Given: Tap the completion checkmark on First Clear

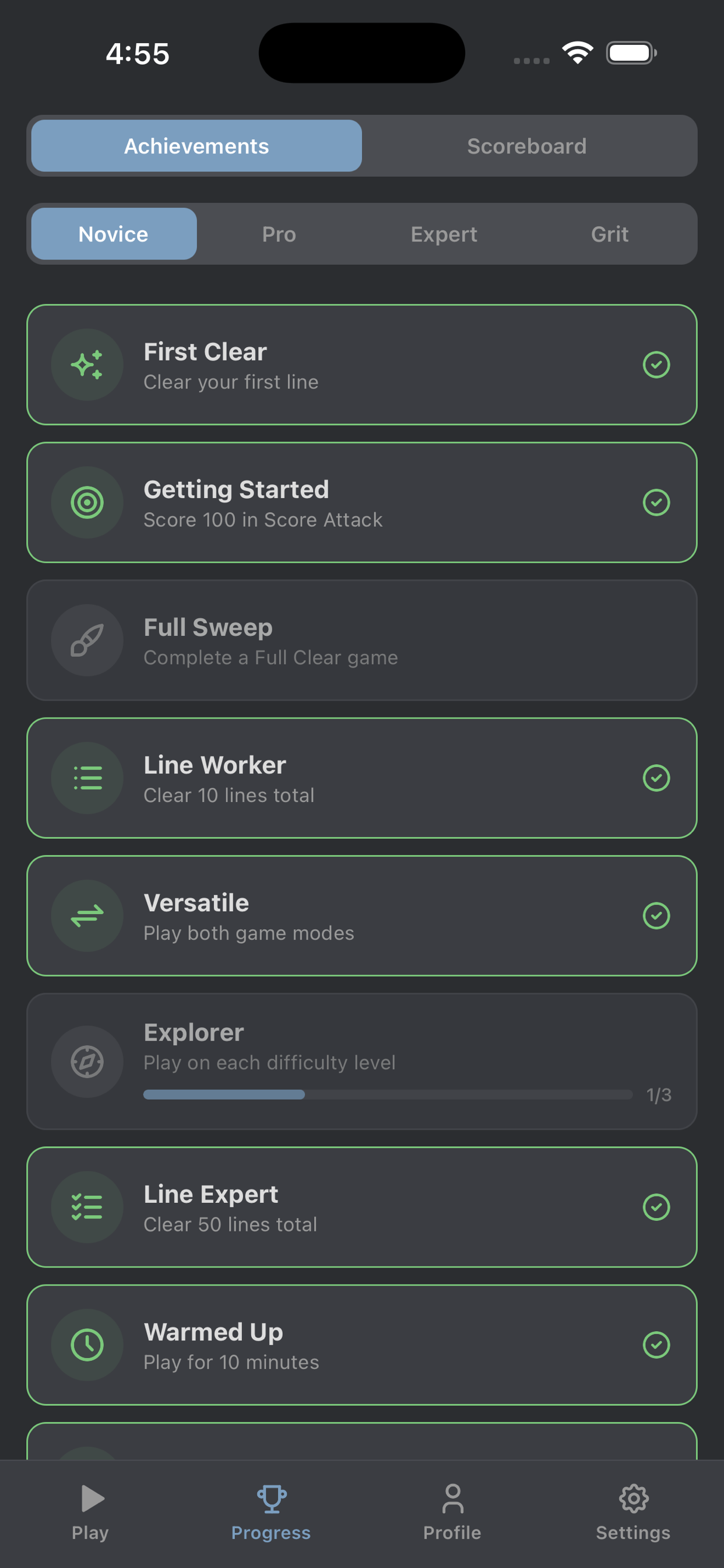Looking at the screenshot, I should tap(656, 365).
